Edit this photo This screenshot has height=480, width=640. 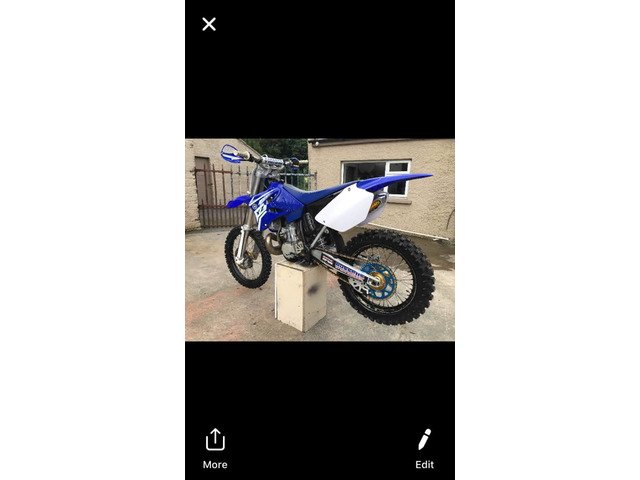[424, 447]
